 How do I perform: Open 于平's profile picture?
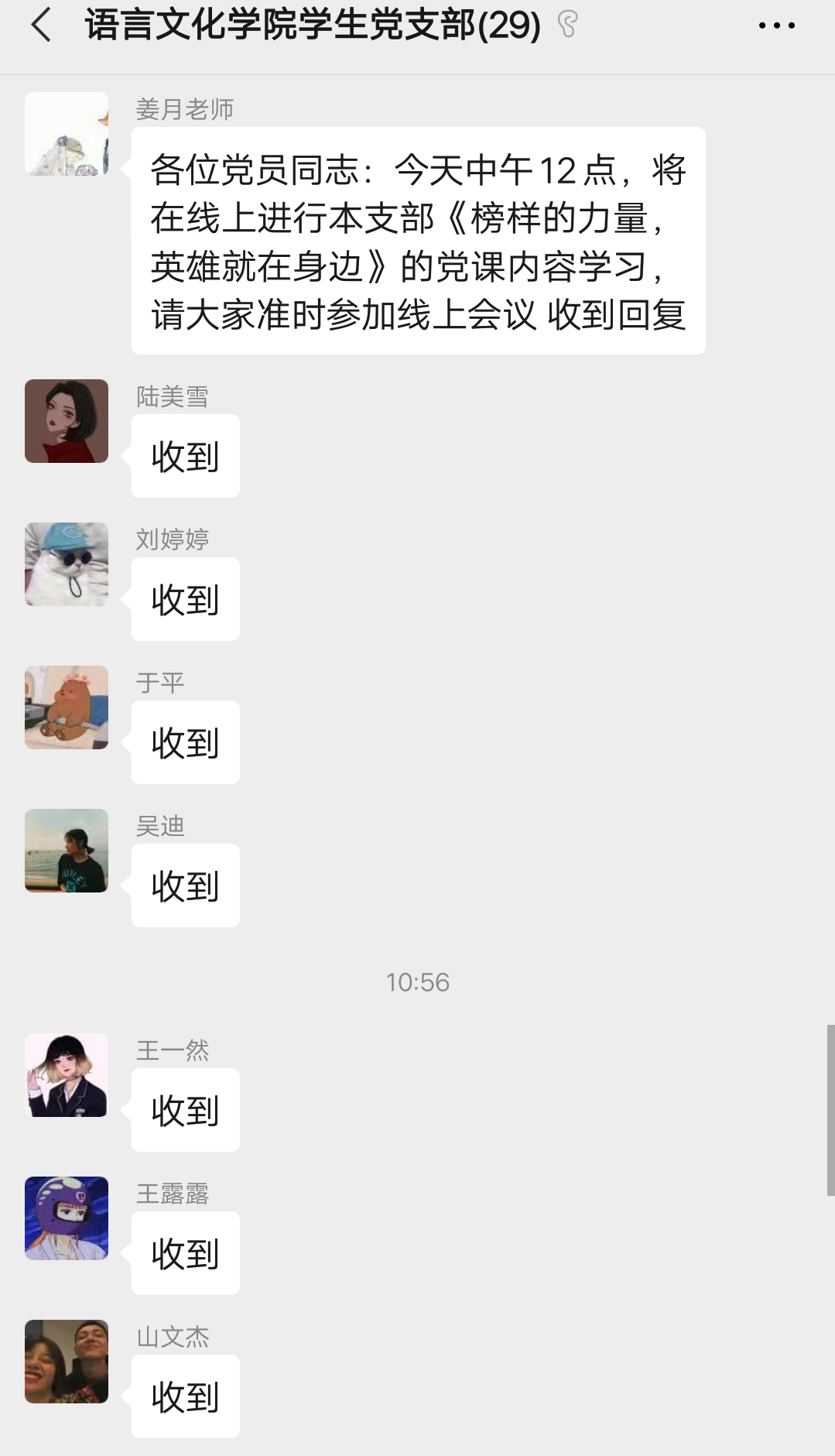67,707
